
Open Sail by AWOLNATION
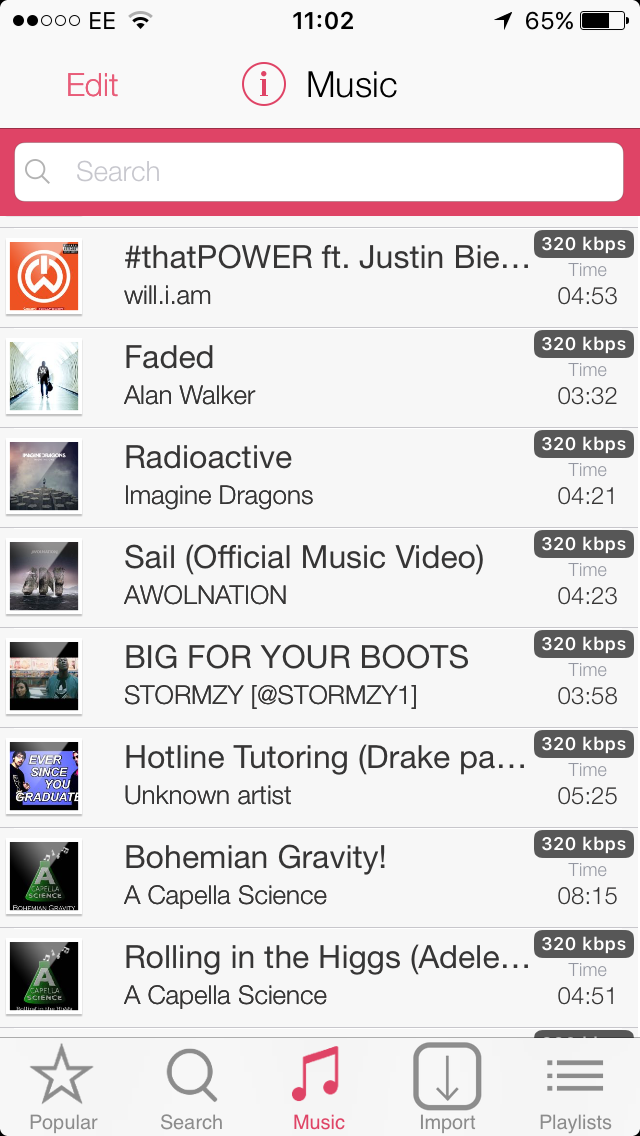click(320, 577)
